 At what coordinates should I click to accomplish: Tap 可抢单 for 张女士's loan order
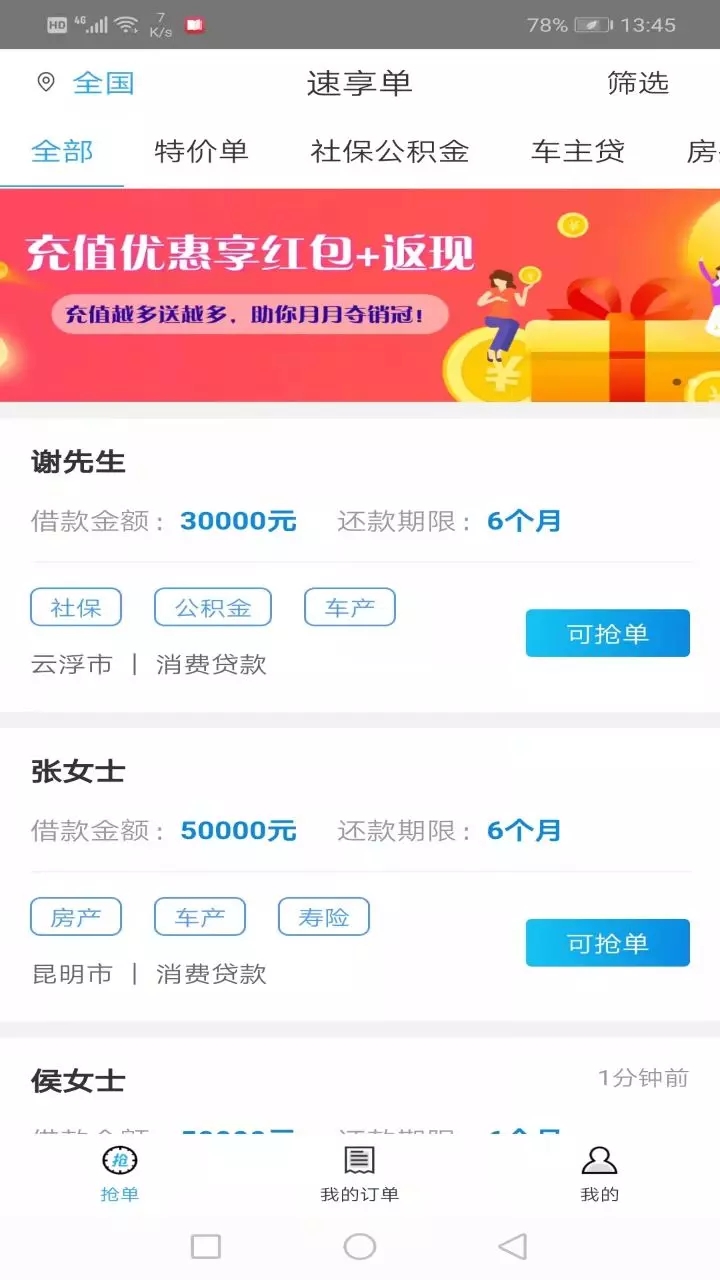pyautogui.click(x=607, y=942)
